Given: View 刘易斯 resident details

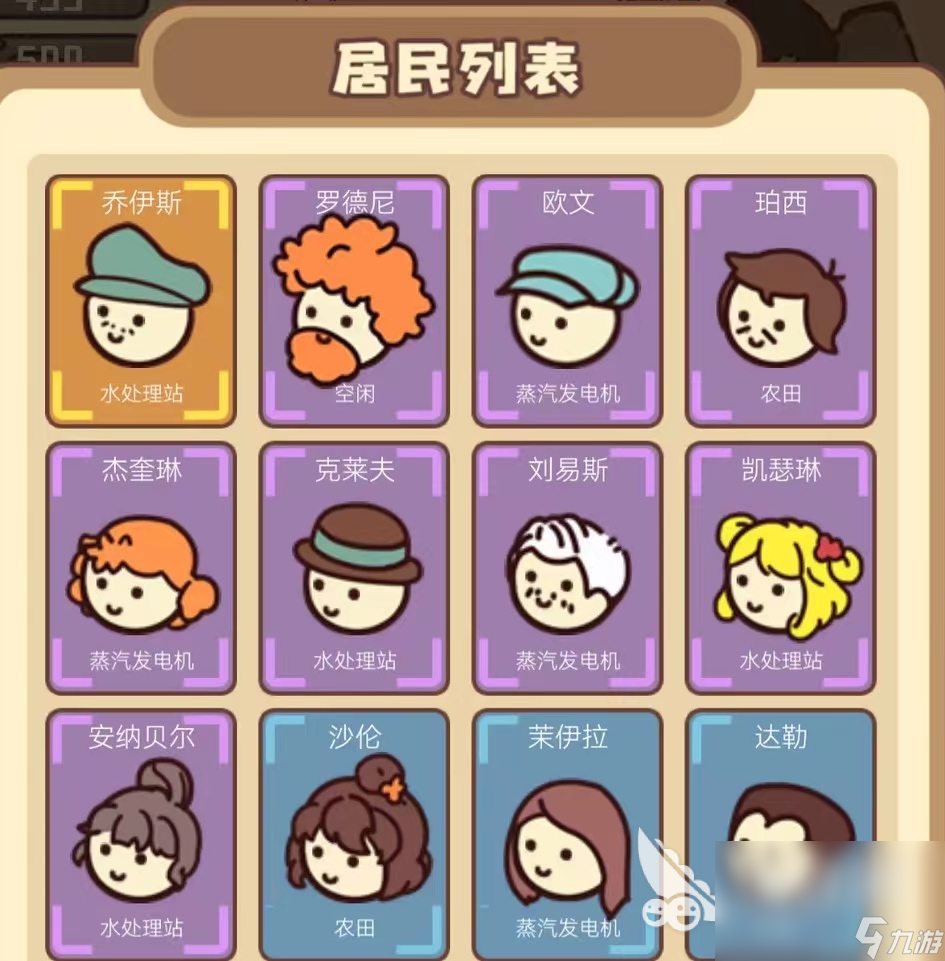Looking at the screenshot, I should point(567,568).
